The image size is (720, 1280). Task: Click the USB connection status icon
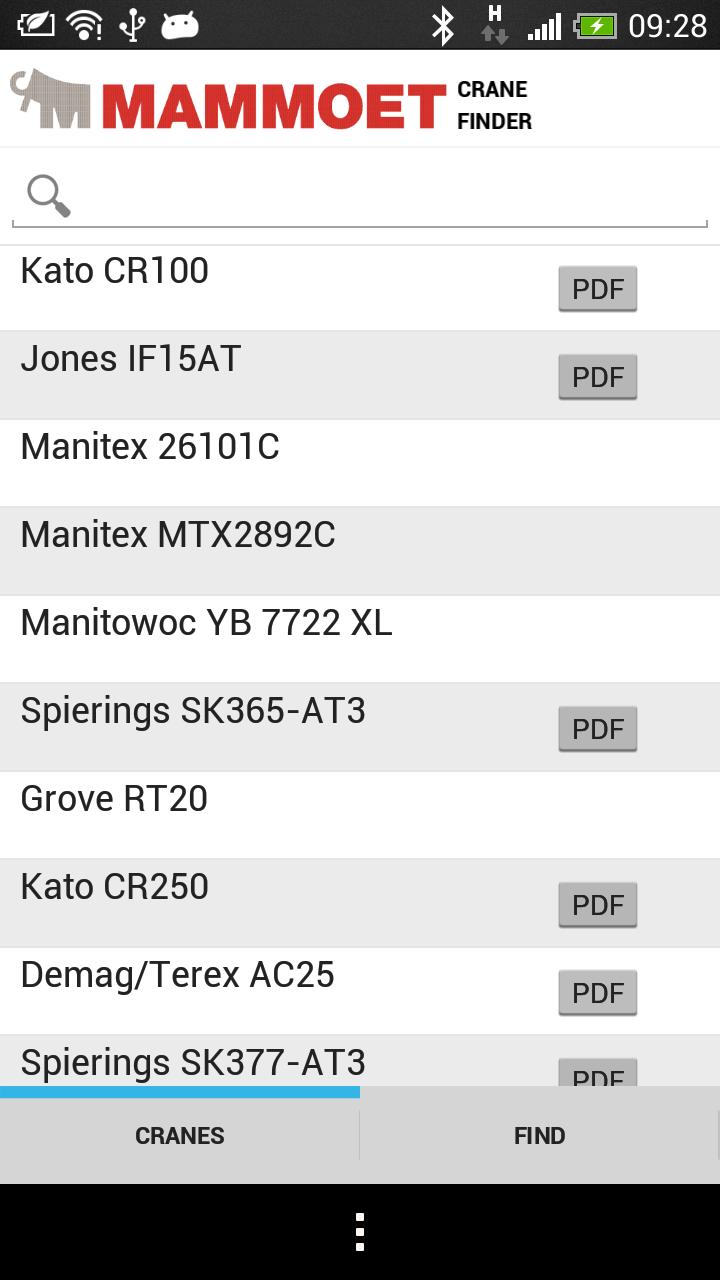click(130, 24)
